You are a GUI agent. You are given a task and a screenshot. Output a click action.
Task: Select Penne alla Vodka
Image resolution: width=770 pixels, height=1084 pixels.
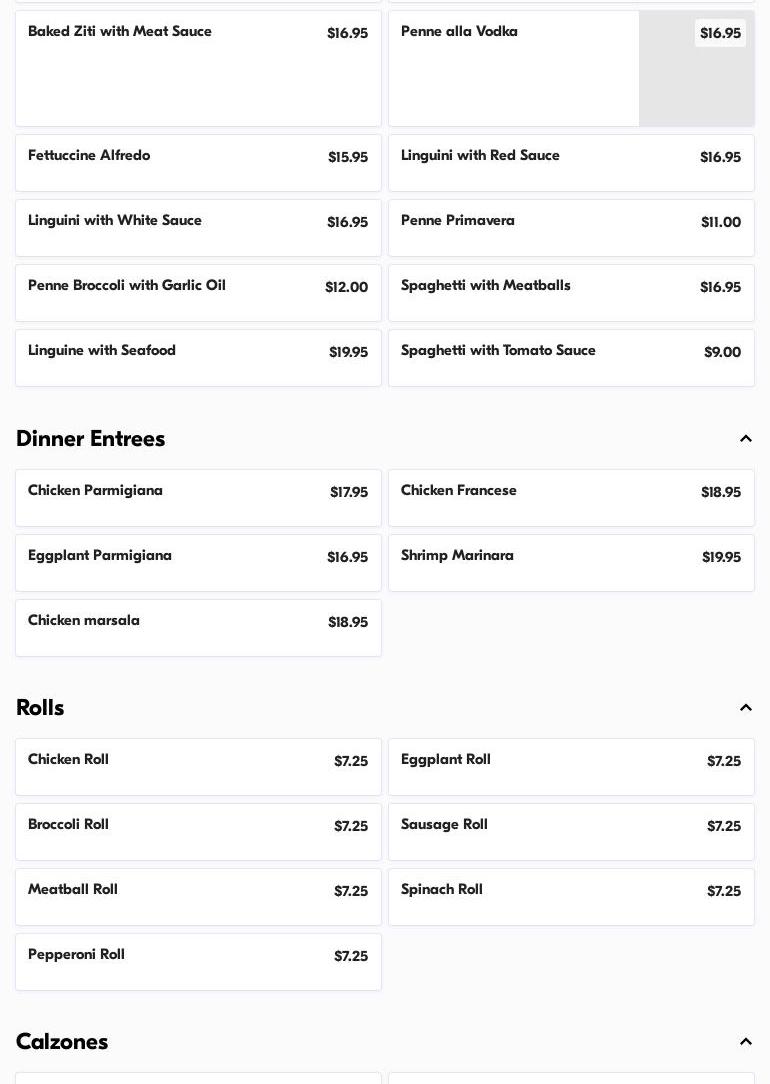pos(514,68)
